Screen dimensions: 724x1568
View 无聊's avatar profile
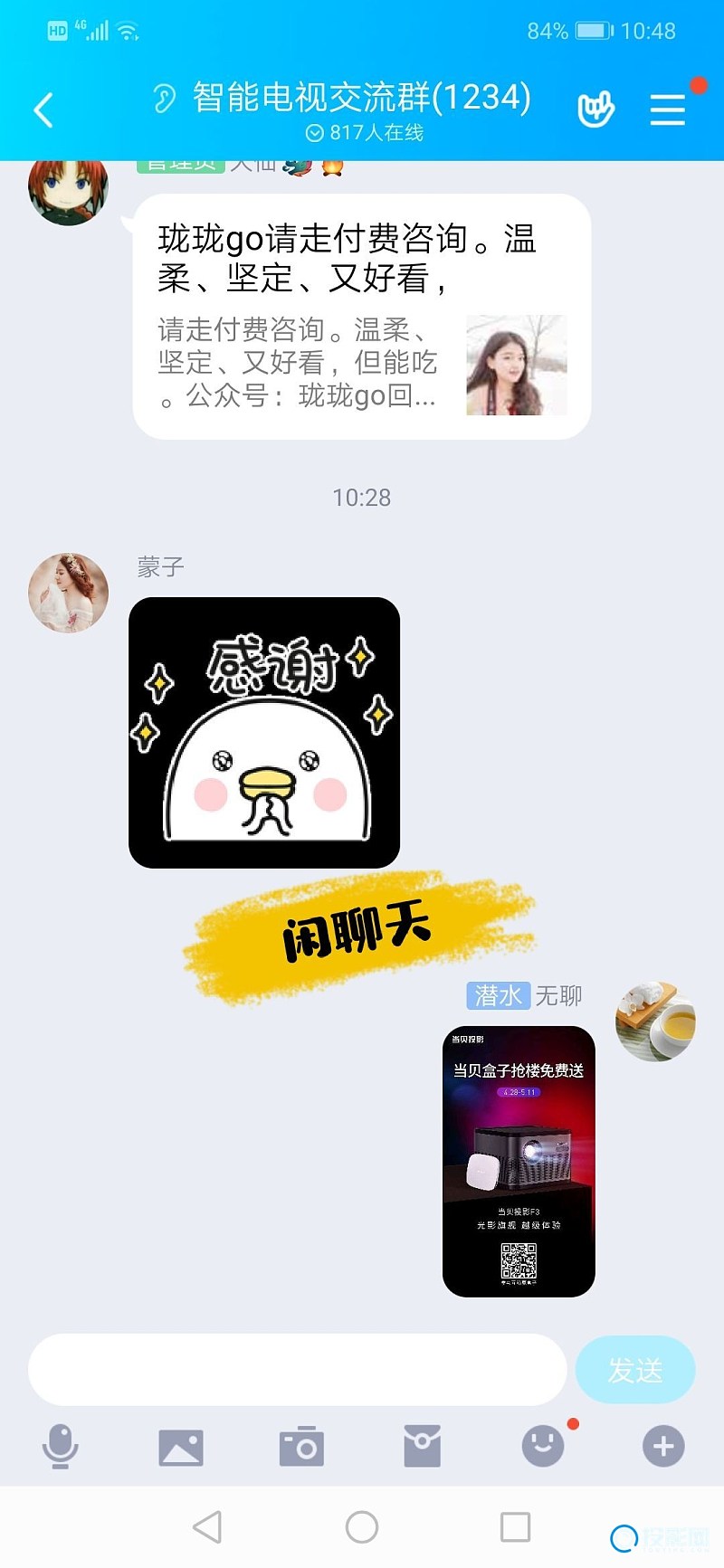655,1021
